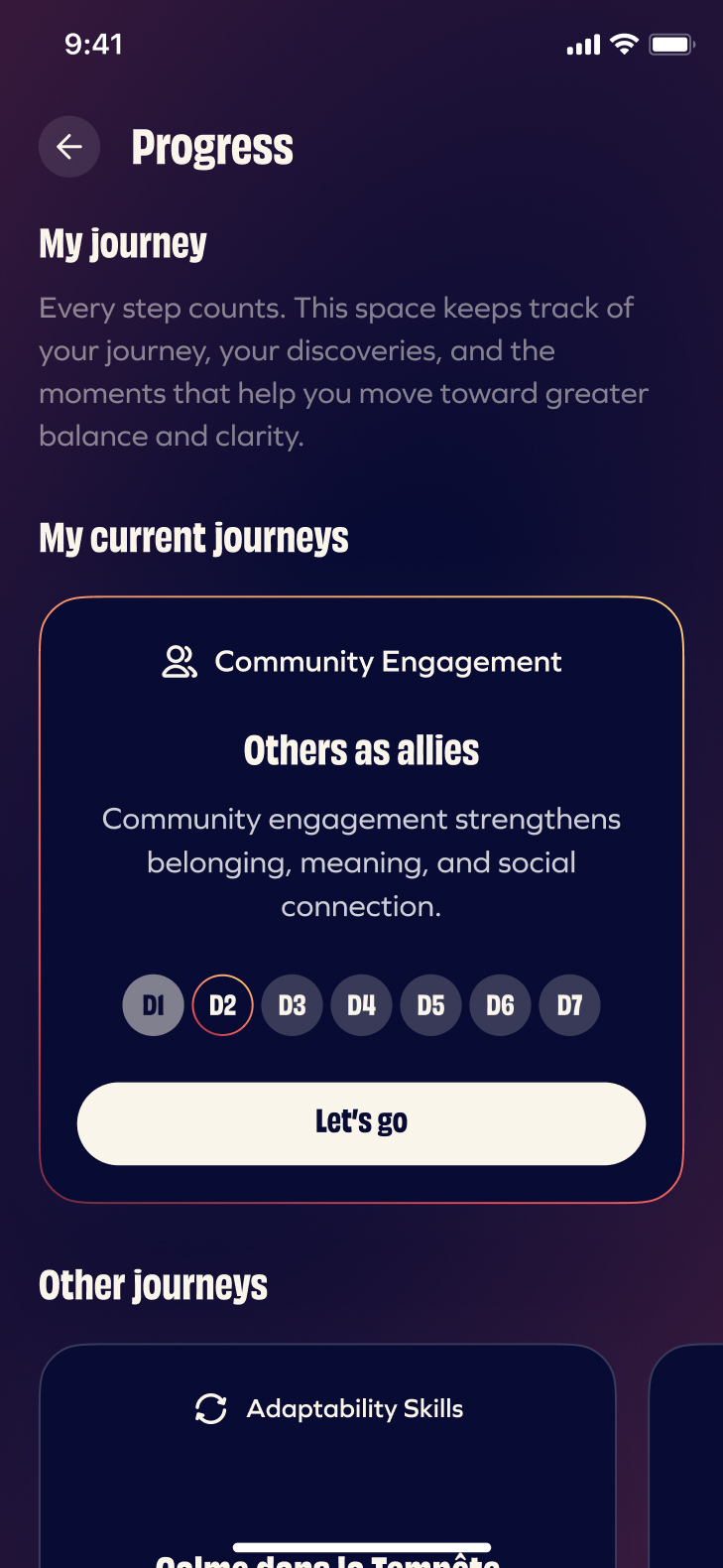This screenshot has height=1568, width=723.
Task: Select day D6 in the journey
Action: [500, 1004]
